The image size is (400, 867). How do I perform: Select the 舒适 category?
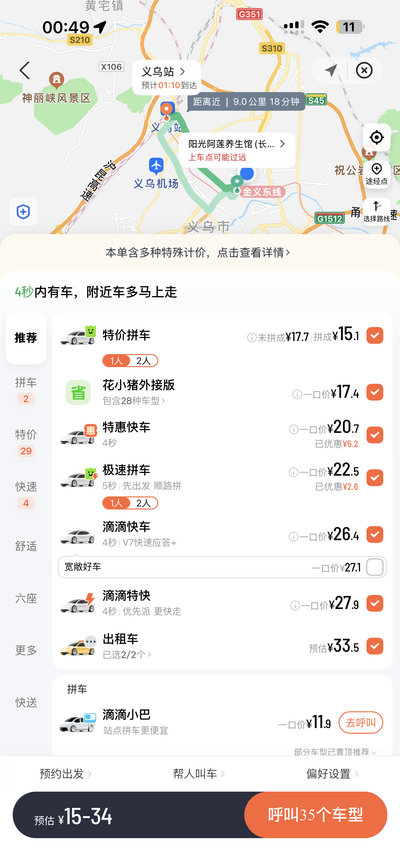[25, 546]
